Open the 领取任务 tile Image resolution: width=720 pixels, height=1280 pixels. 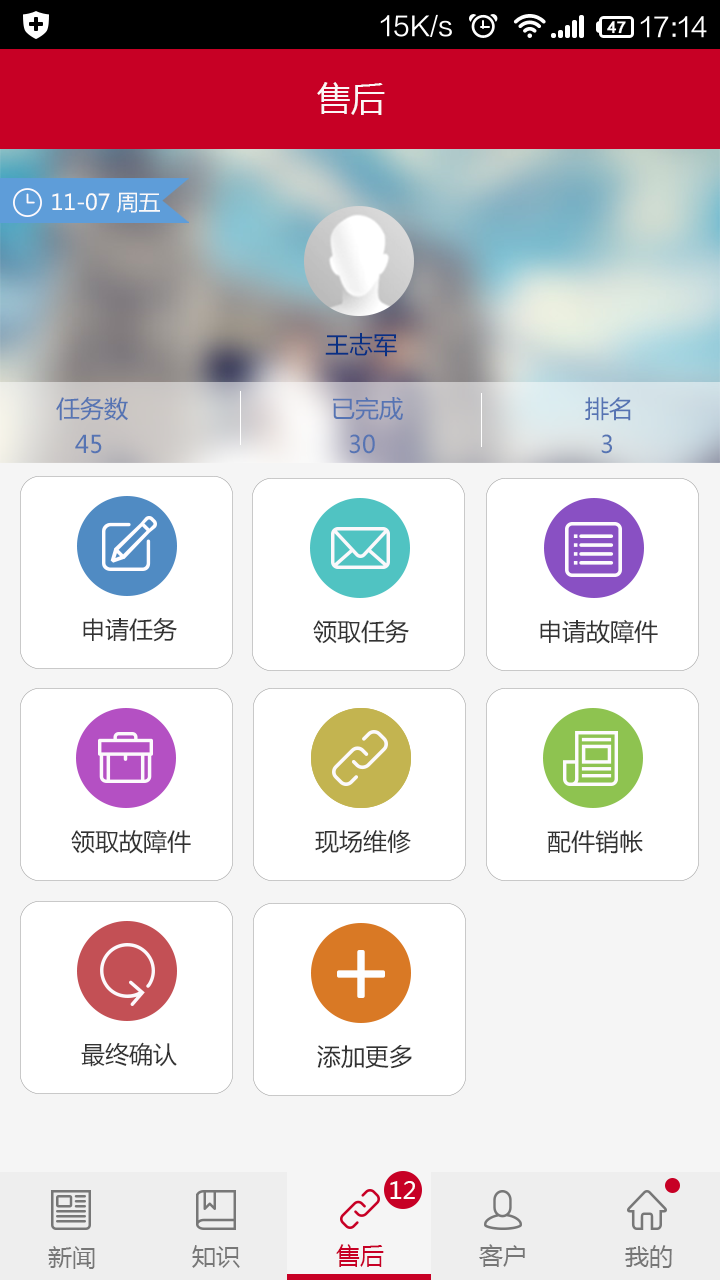[359, 574]
